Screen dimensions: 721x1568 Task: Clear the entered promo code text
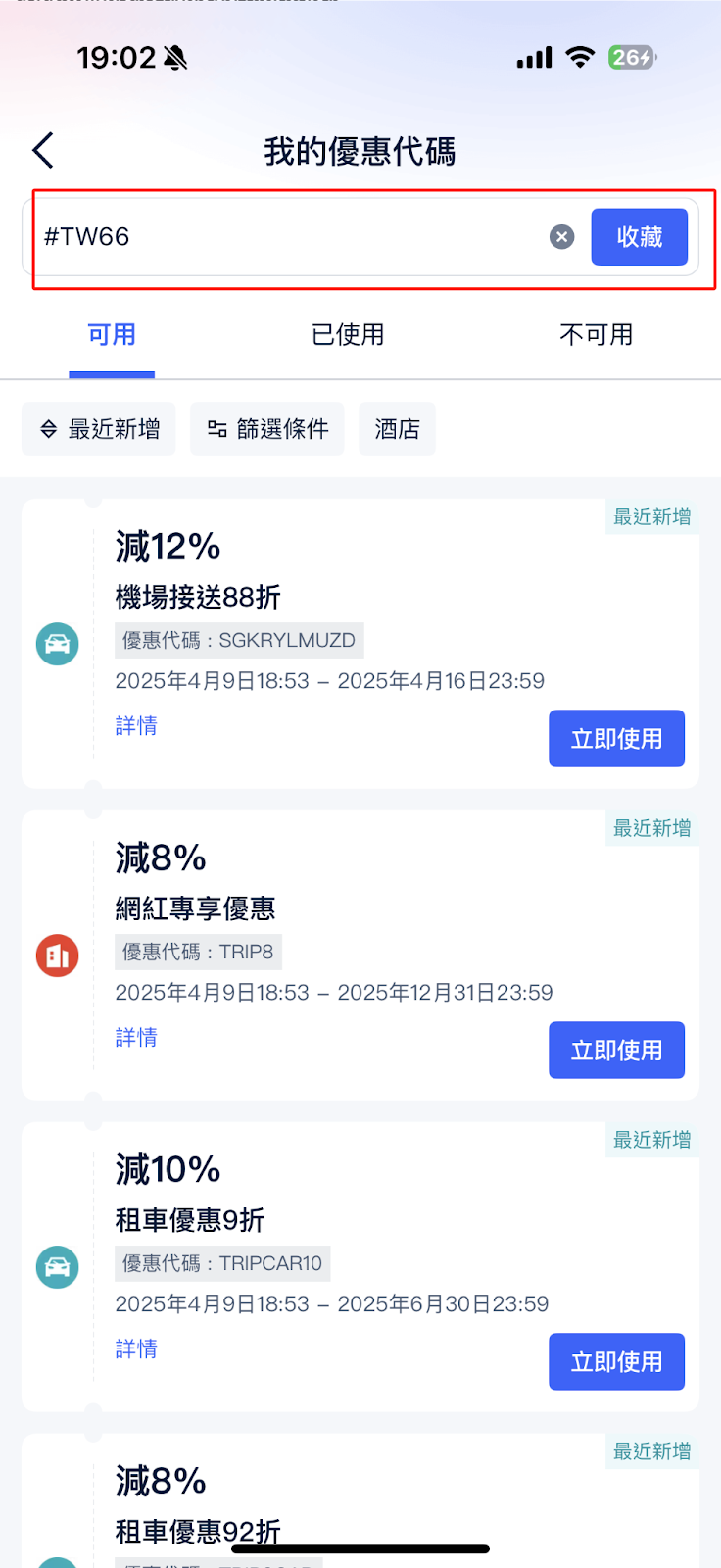tap(561, 237)
